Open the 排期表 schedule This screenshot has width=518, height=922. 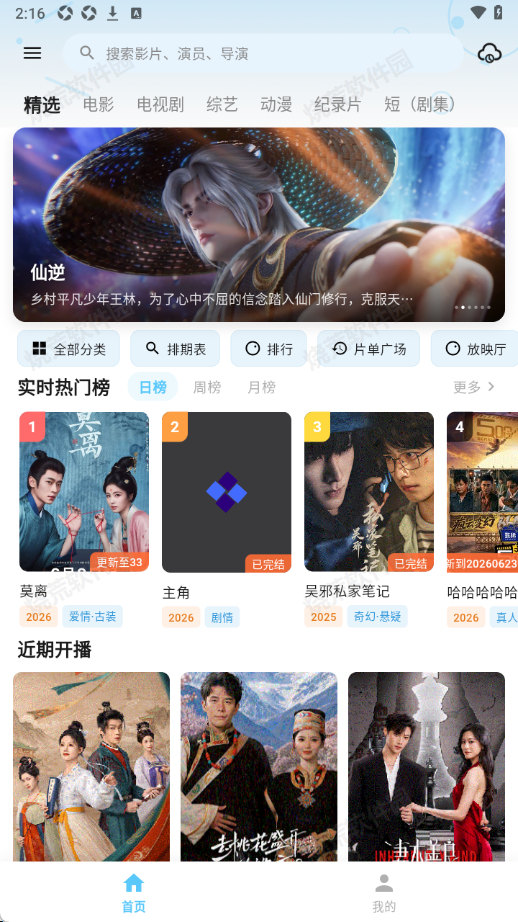click(175, 349)
